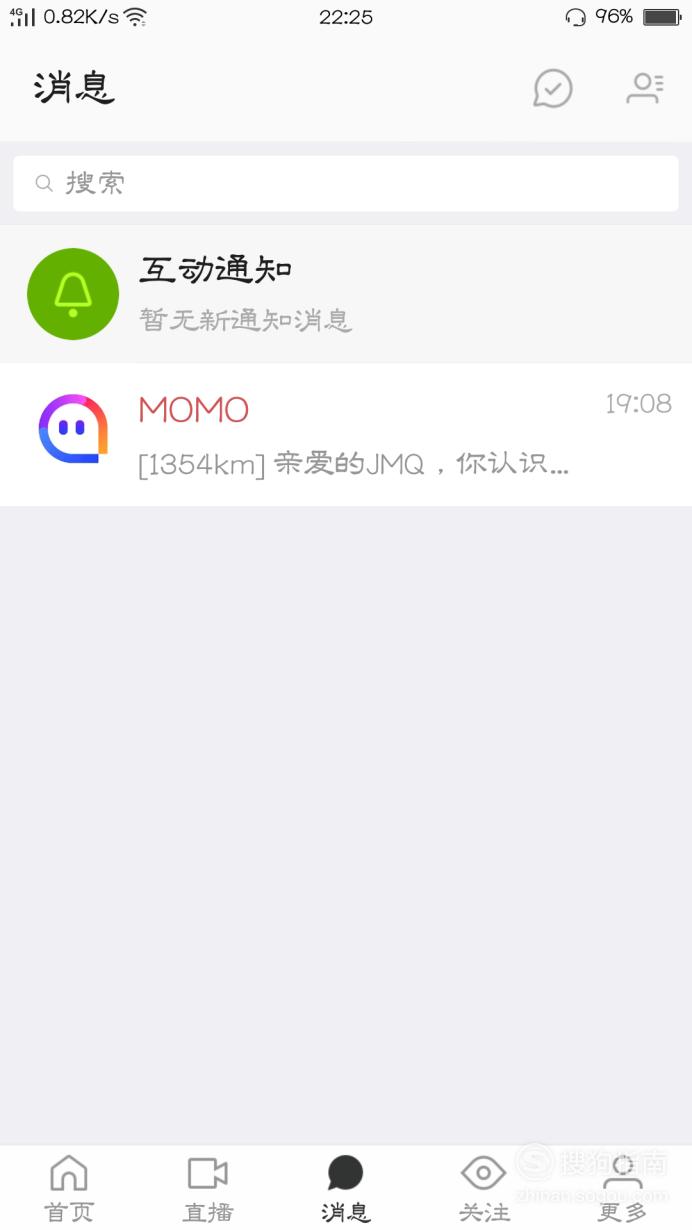Go to the 直播 tab

208,1187
